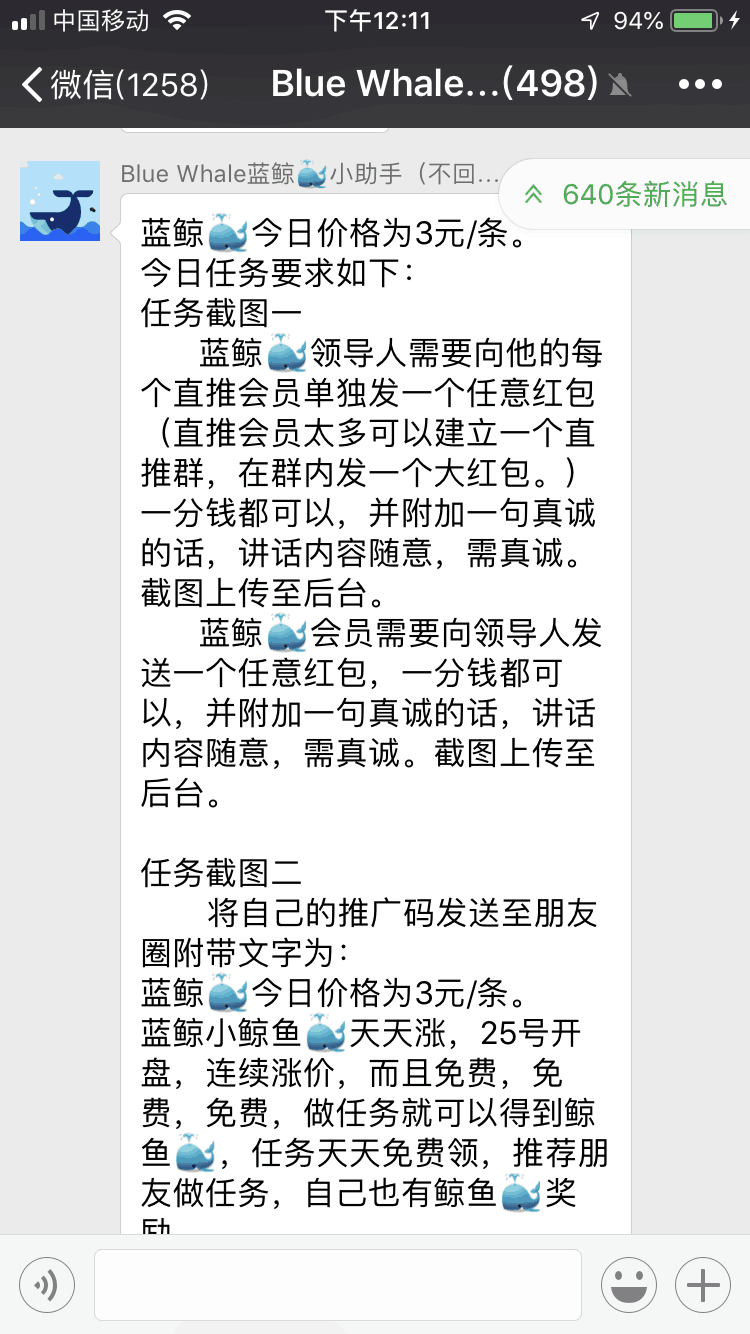750x1334 pixels.
Task: Open the emoji sticker panel
Action: 628,1284
